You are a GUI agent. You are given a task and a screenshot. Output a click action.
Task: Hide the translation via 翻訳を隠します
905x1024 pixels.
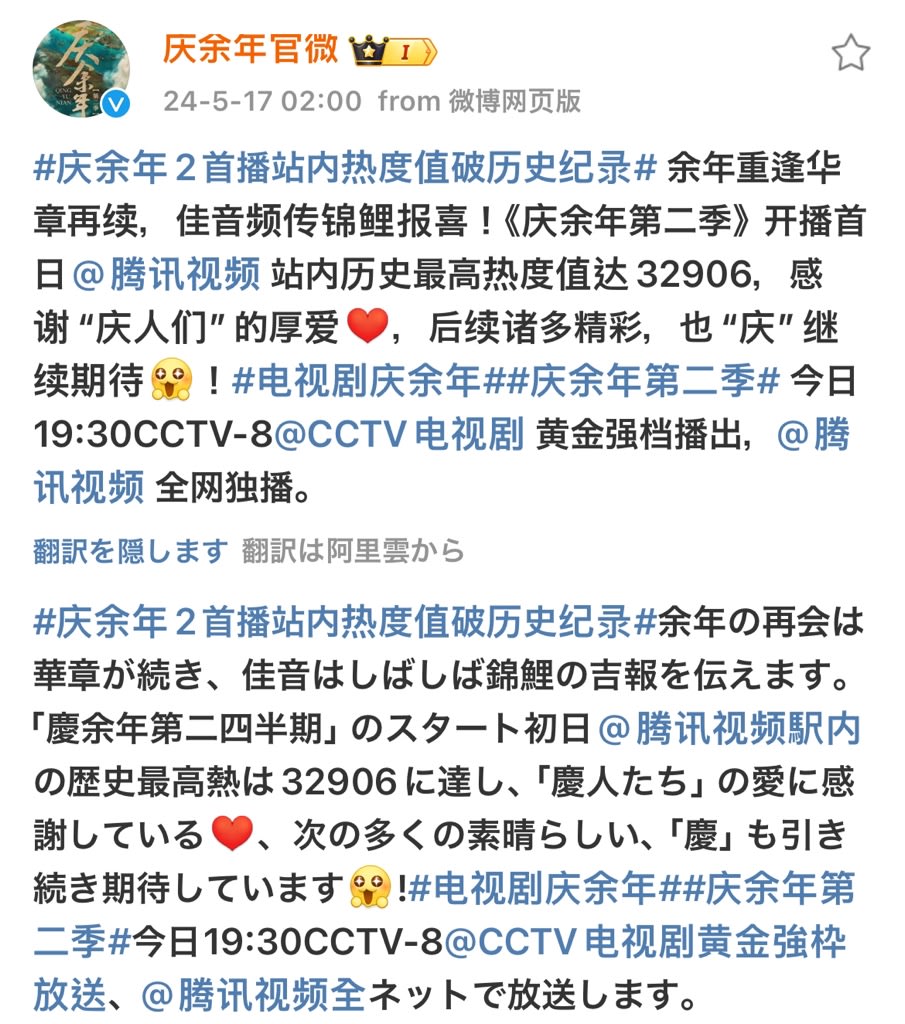131,550
